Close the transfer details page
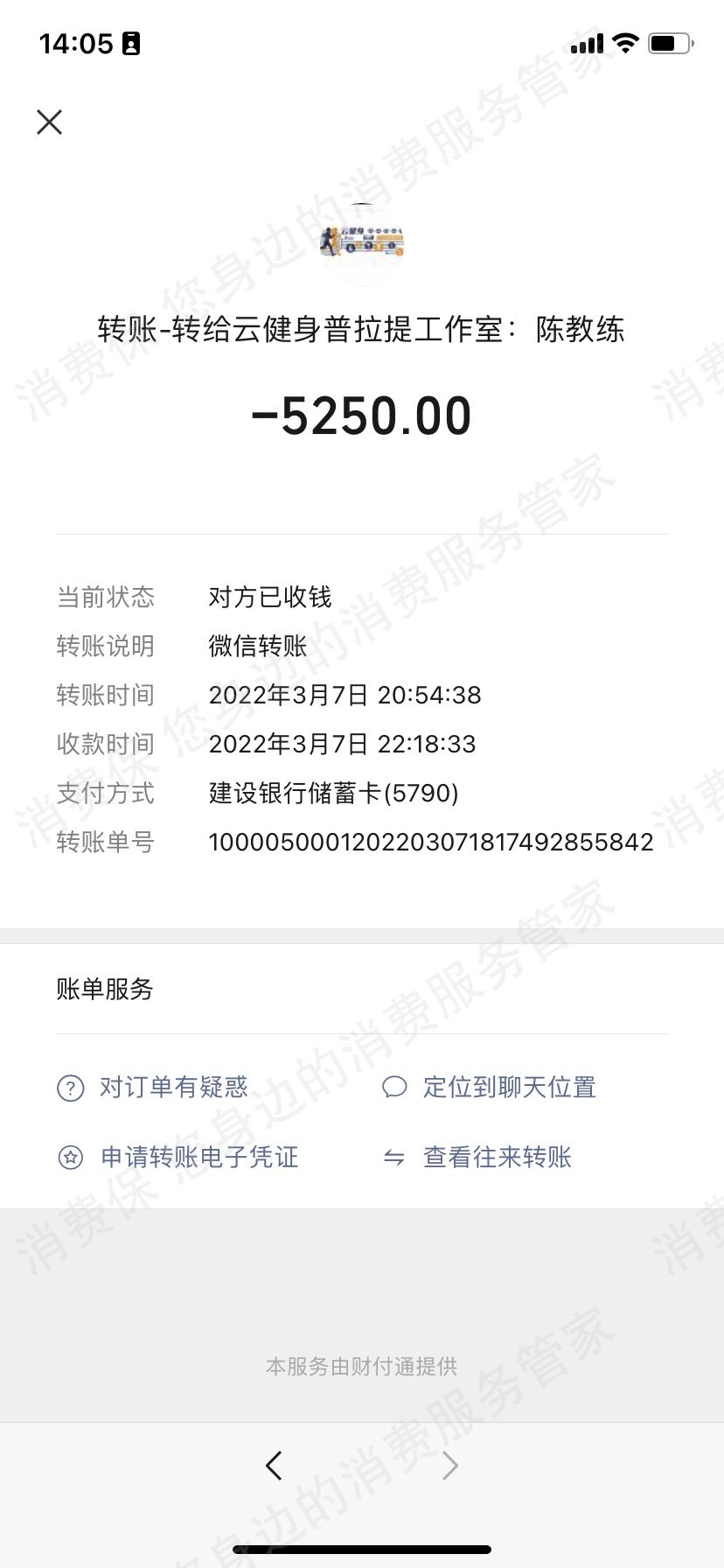This screenshot has height=1568, width=724. [x=50, y=122]
